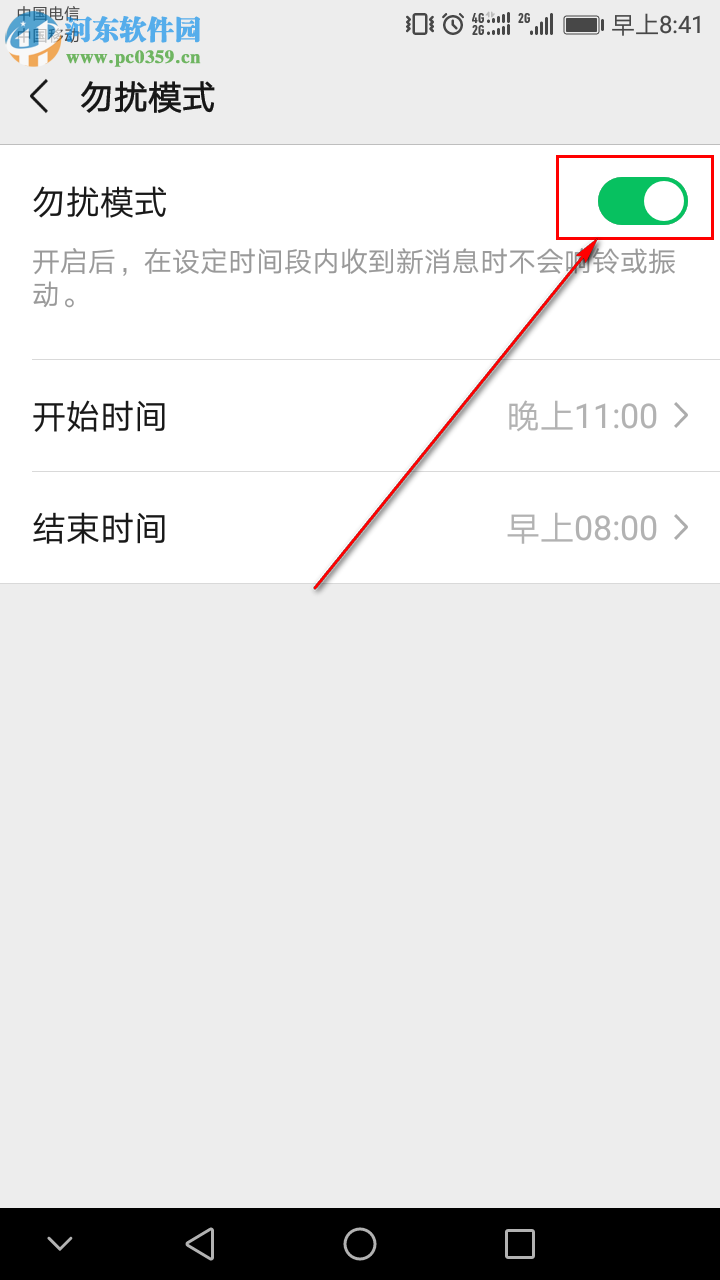Tap the triangular back navigation icon
The width and height of the screenshot is (720, 1280).
(x=200, y=1243)
